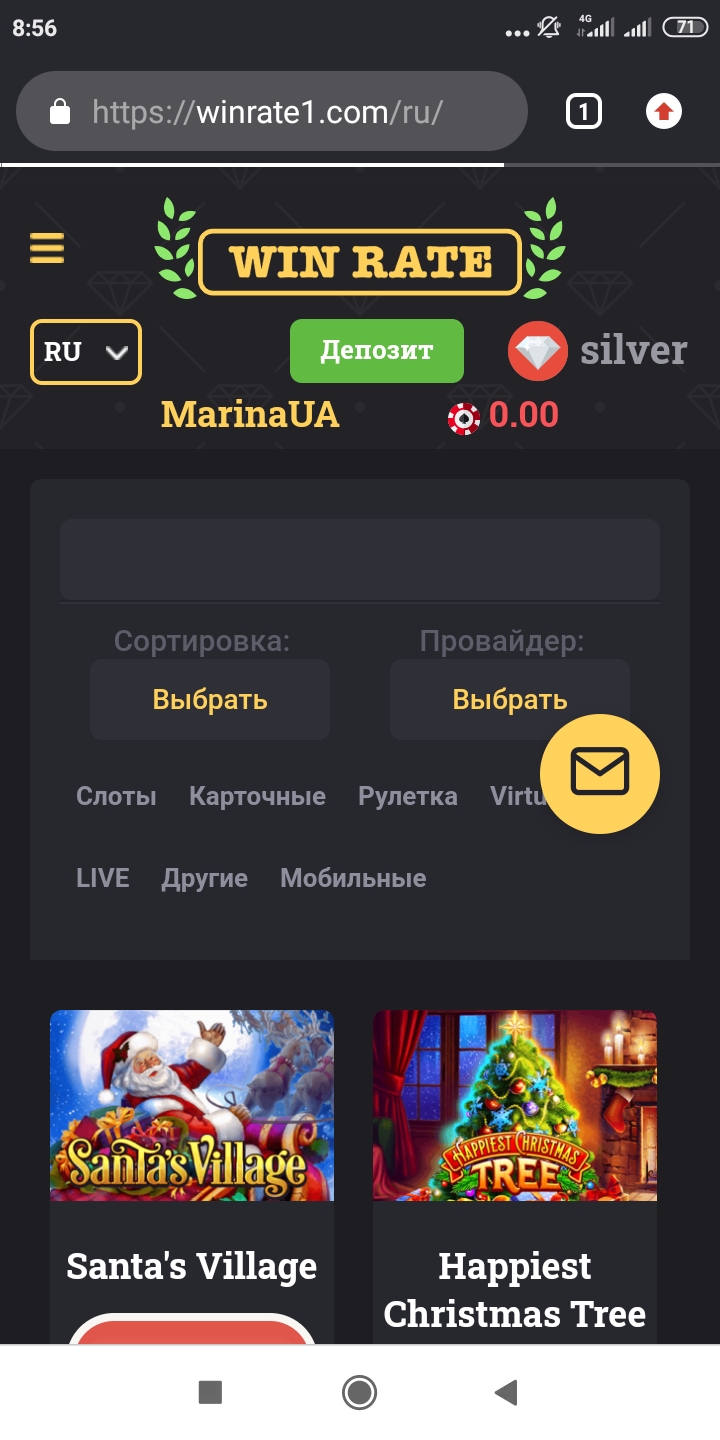
Task: Open the Santa's Village game thumbnail
Action: click(x=191, y=1104)
